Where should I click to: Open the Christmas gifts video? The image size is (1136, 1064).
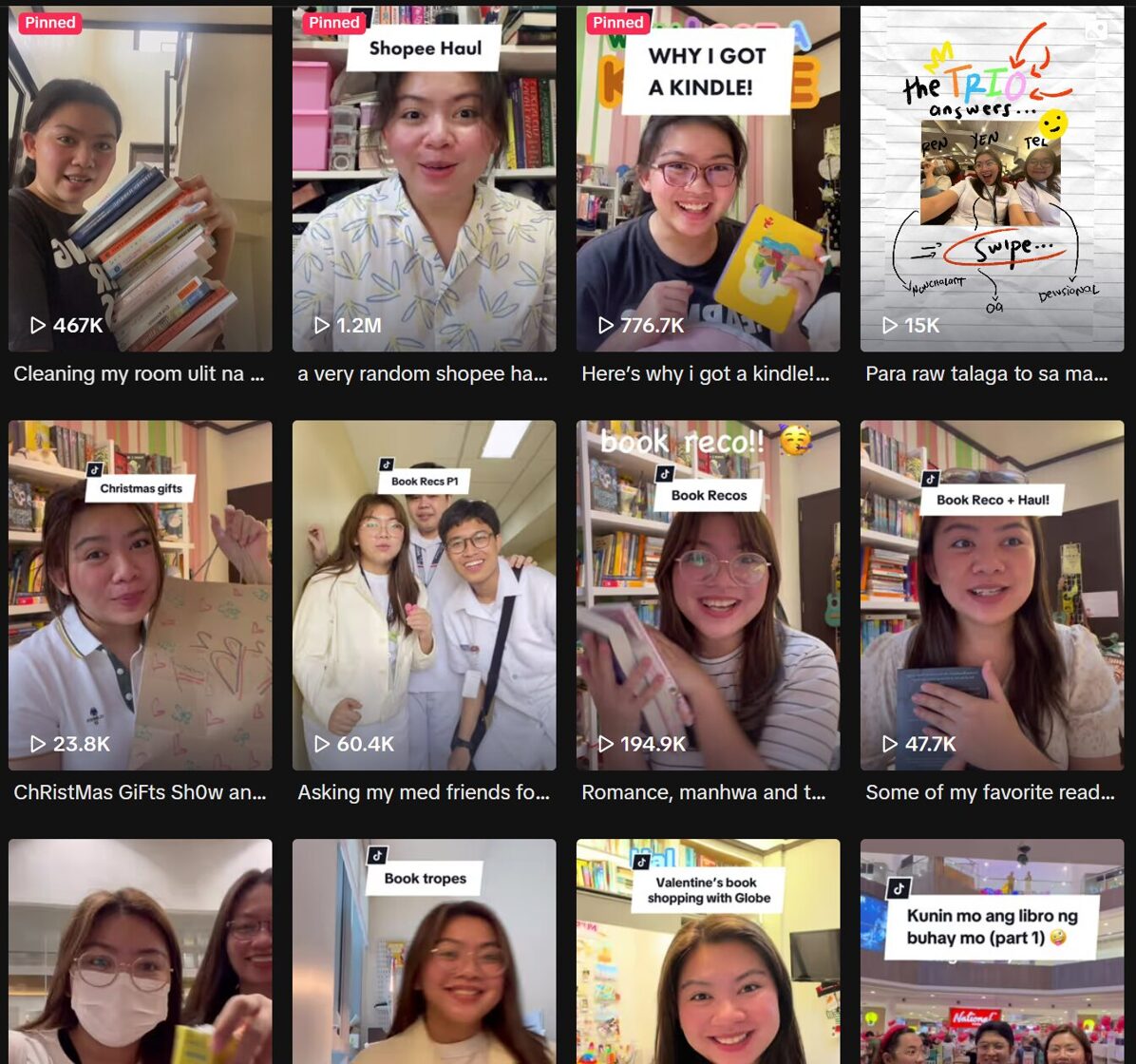click(x=140, y=595)
